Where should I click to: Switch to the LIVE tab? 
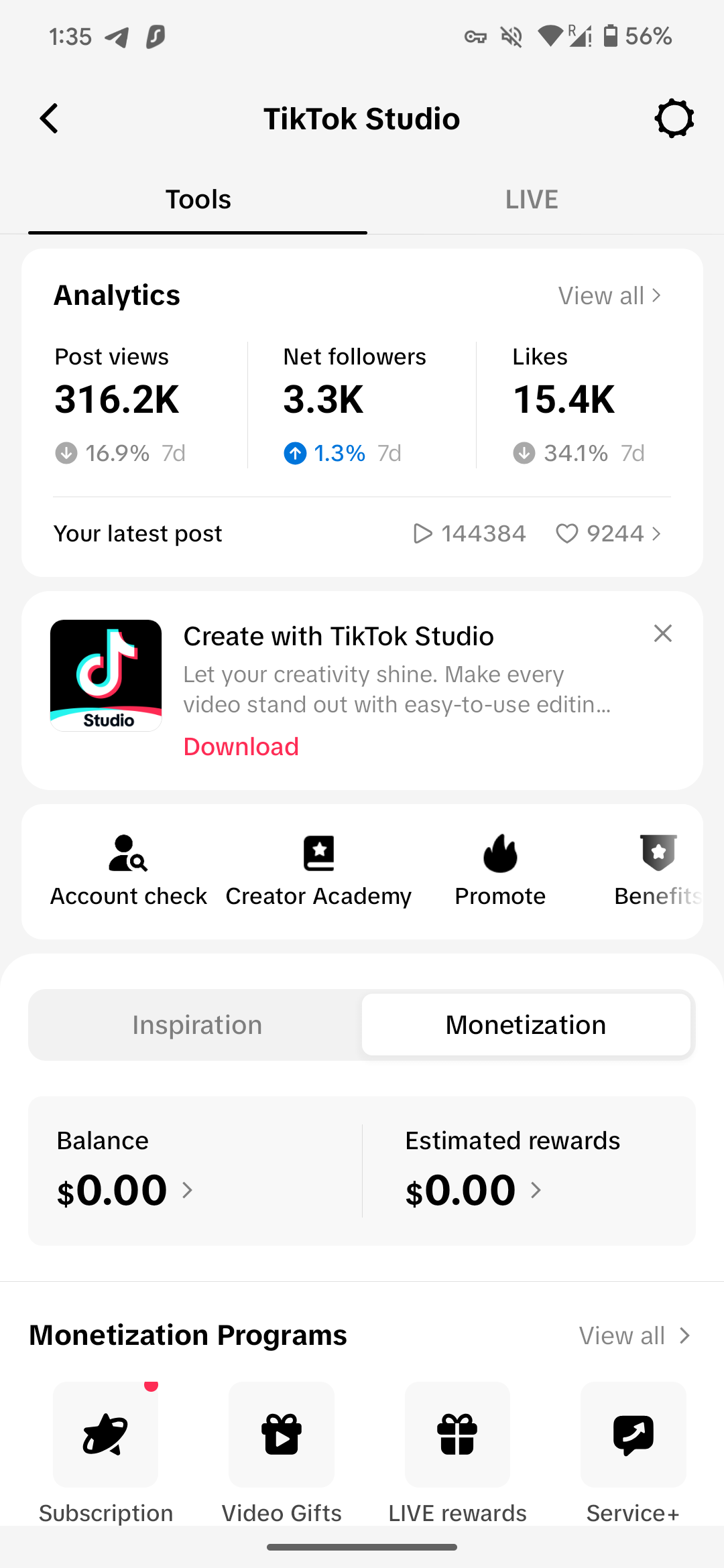click(x=532, y=199)
